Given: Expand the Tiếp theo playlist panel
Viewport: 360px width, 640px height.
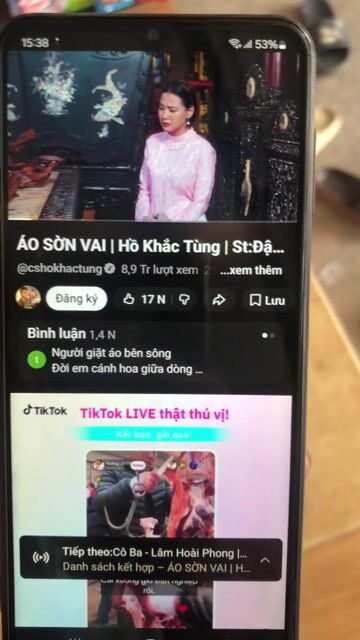Looking at the screenshot, I should click(265, 560).
